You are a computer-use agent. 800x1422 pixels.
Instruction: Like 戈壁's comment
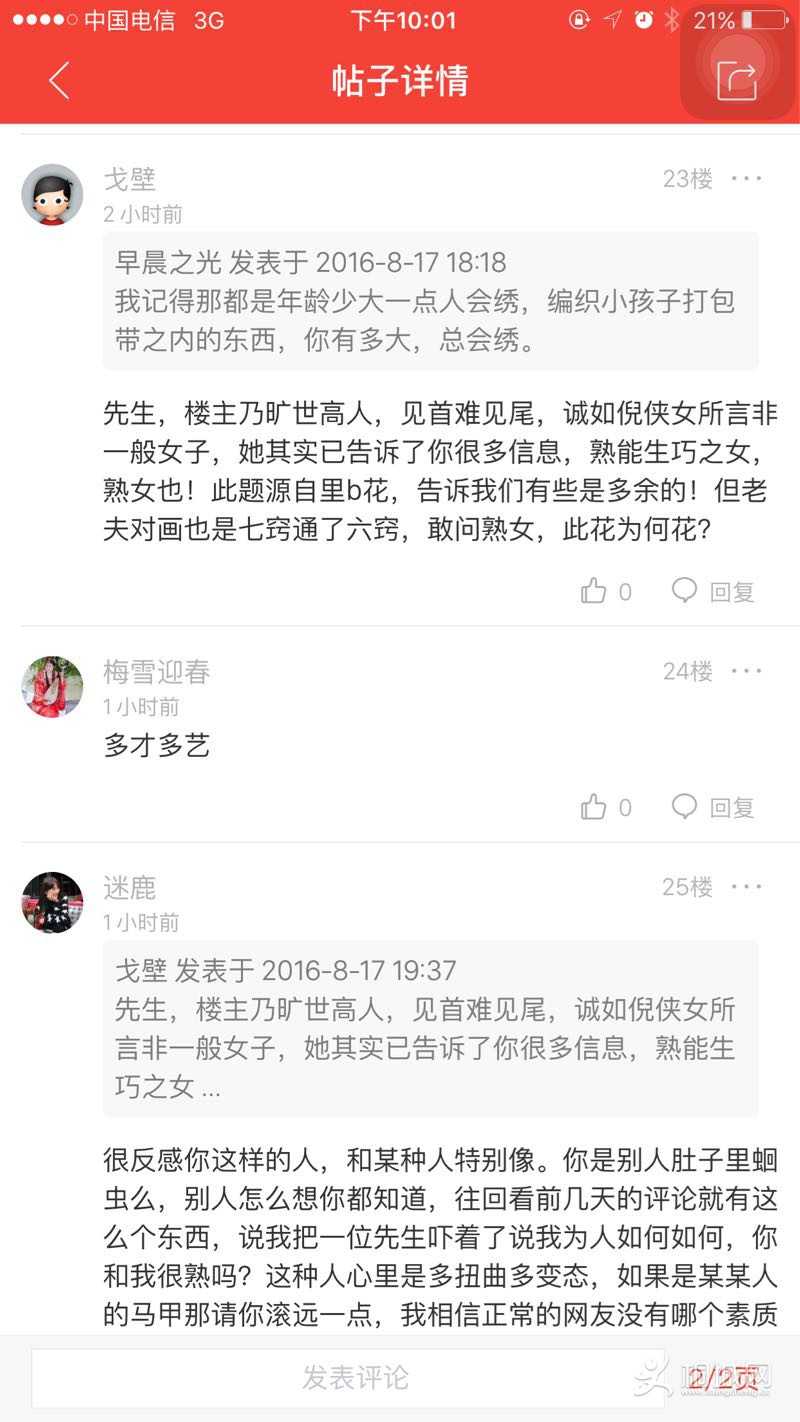pyautogui.click(x=606, y=591)
